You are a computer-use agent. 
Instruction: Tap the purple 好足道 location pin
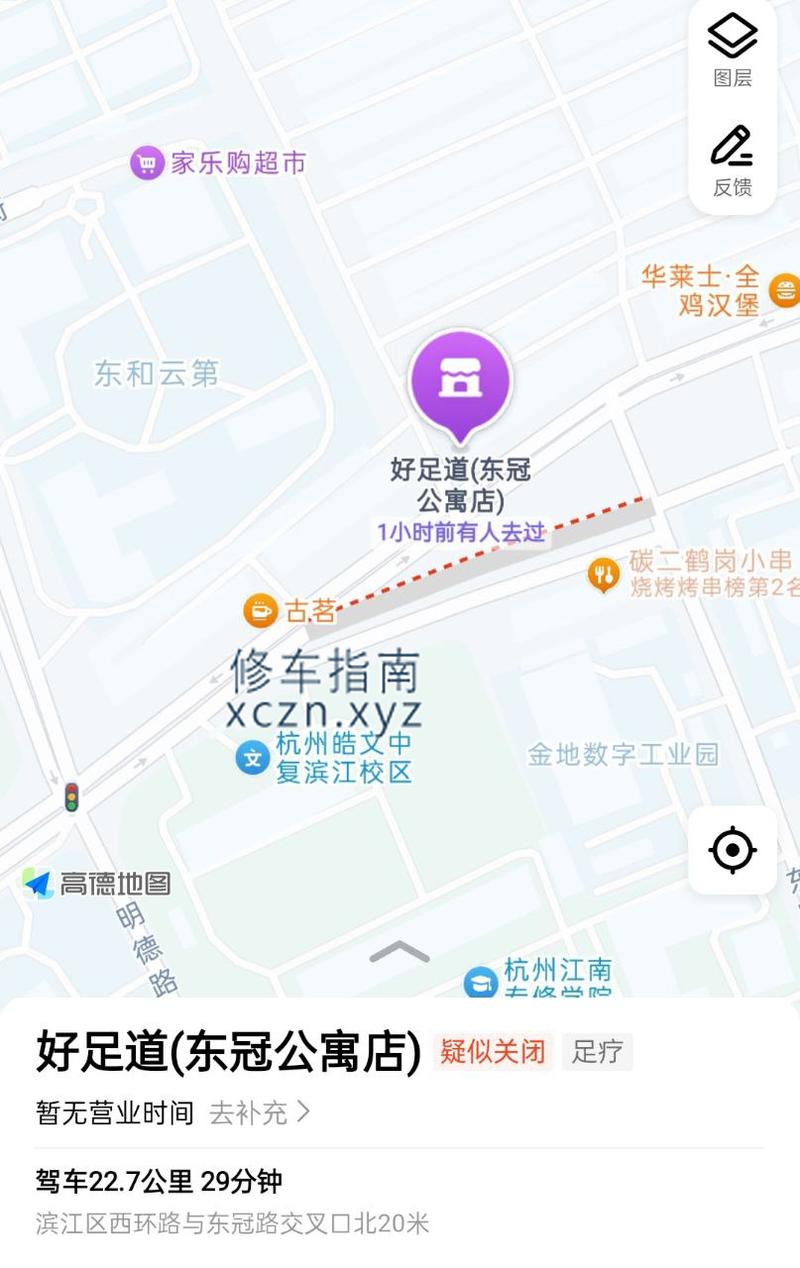pos(460,382)
